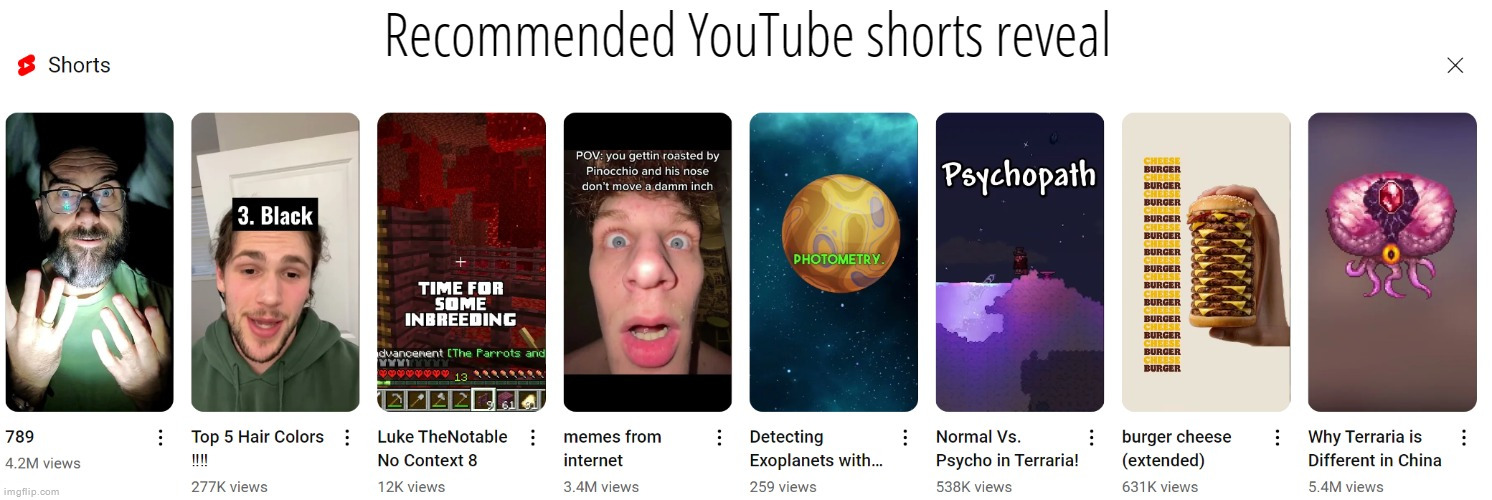The height and width of the screenshot is (500, 1492).
Task: Watch Why Terraria is Different in China
Action: (1391, 262)
